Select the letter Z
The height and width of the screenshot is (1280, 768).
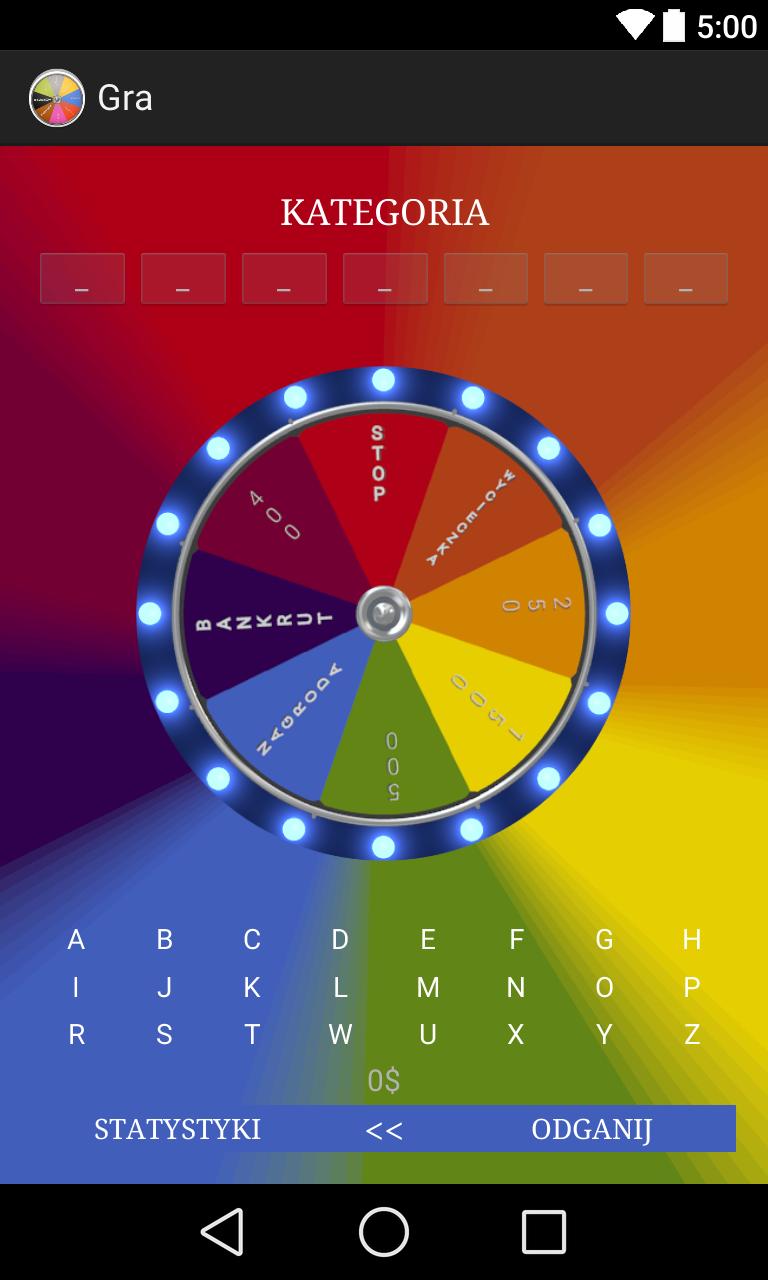click(x=692, y=1035)
